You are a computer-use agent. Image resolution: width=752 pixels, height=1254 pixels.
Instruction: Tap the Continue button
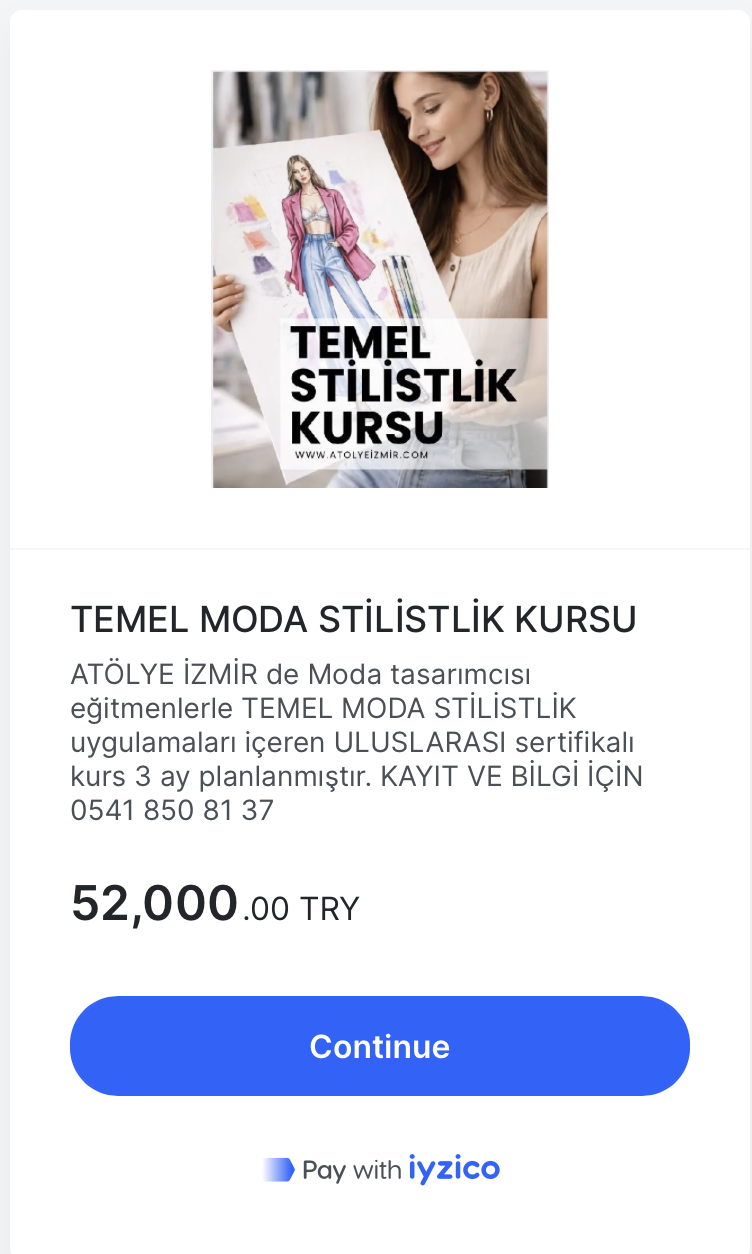(380, 1046)
